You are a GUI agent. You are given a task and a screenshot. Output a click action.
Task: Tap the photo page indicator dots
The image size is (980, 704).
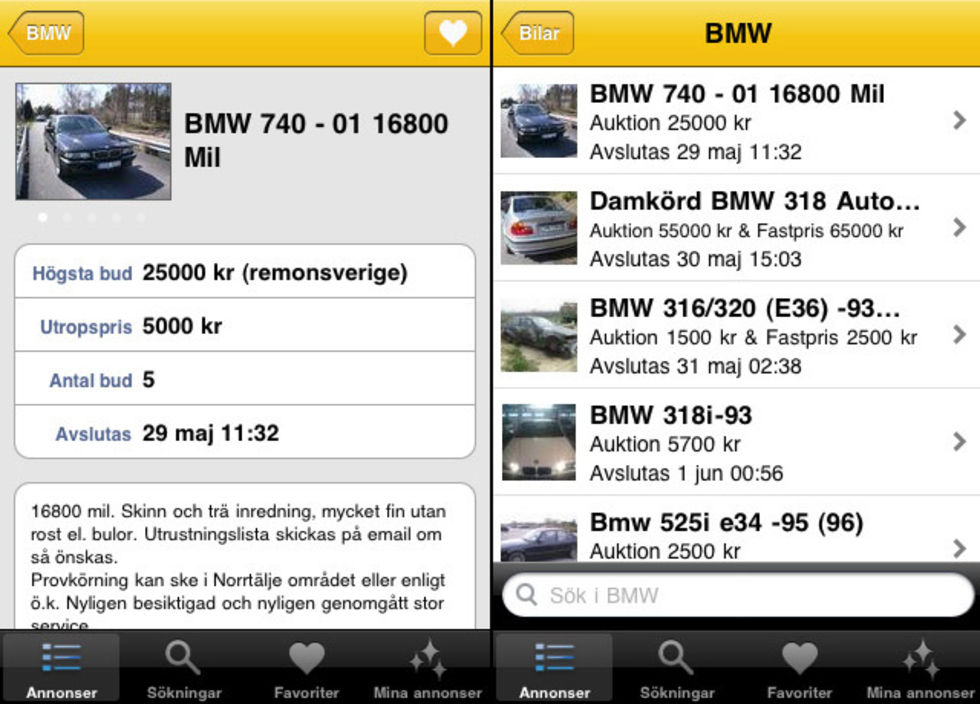(x=92, y=217)
